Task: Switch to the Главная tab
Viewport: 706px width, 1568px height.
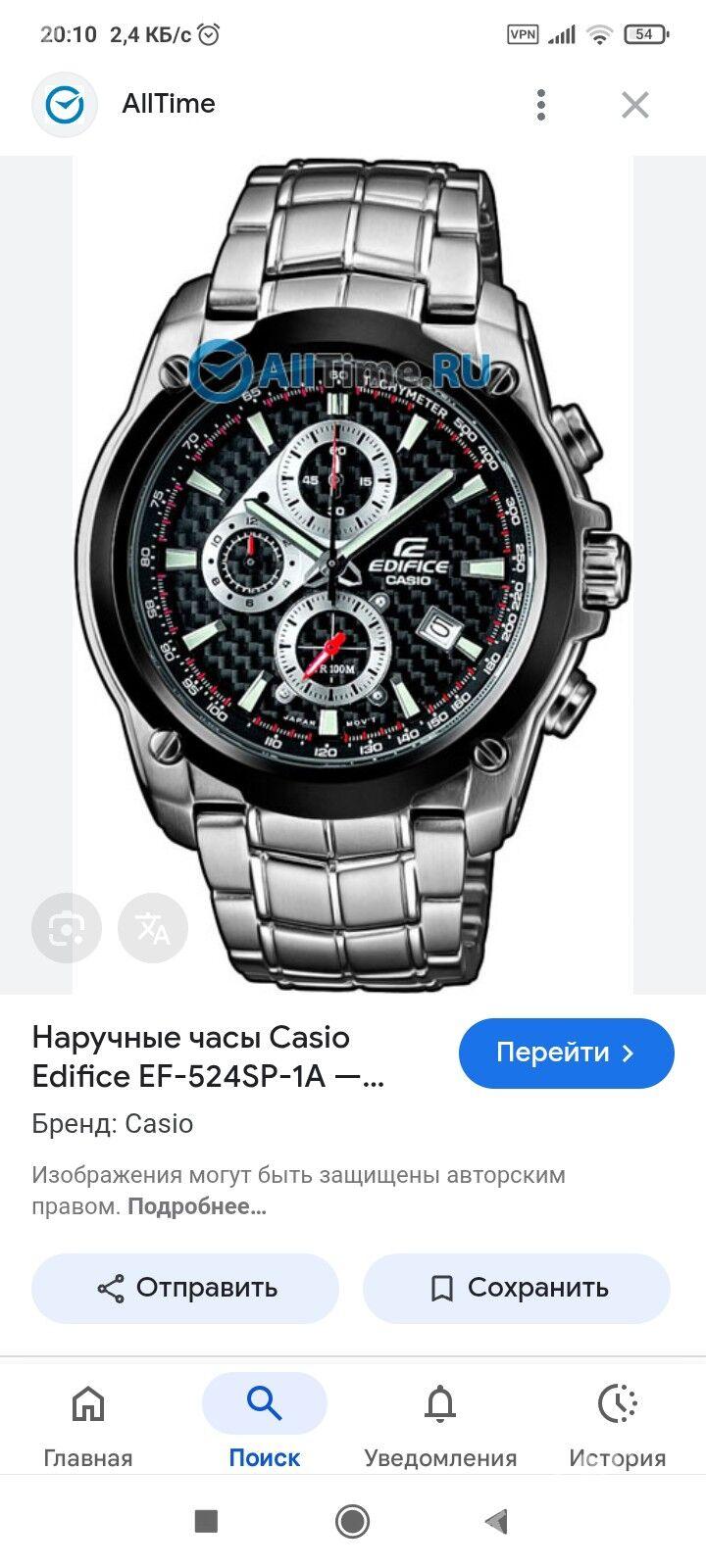Action: [88, 1426]
